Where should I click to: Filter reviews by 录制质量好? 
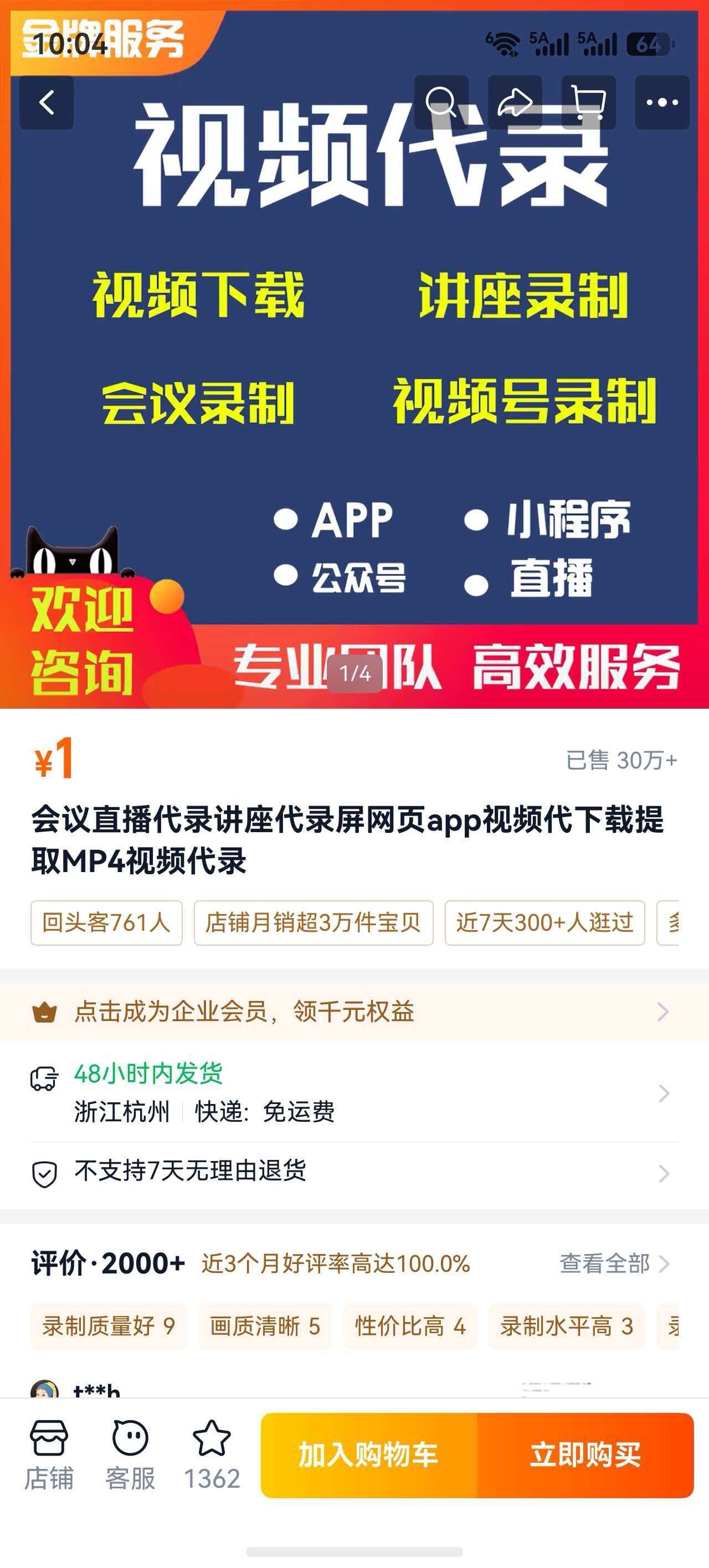point(109,1325)
